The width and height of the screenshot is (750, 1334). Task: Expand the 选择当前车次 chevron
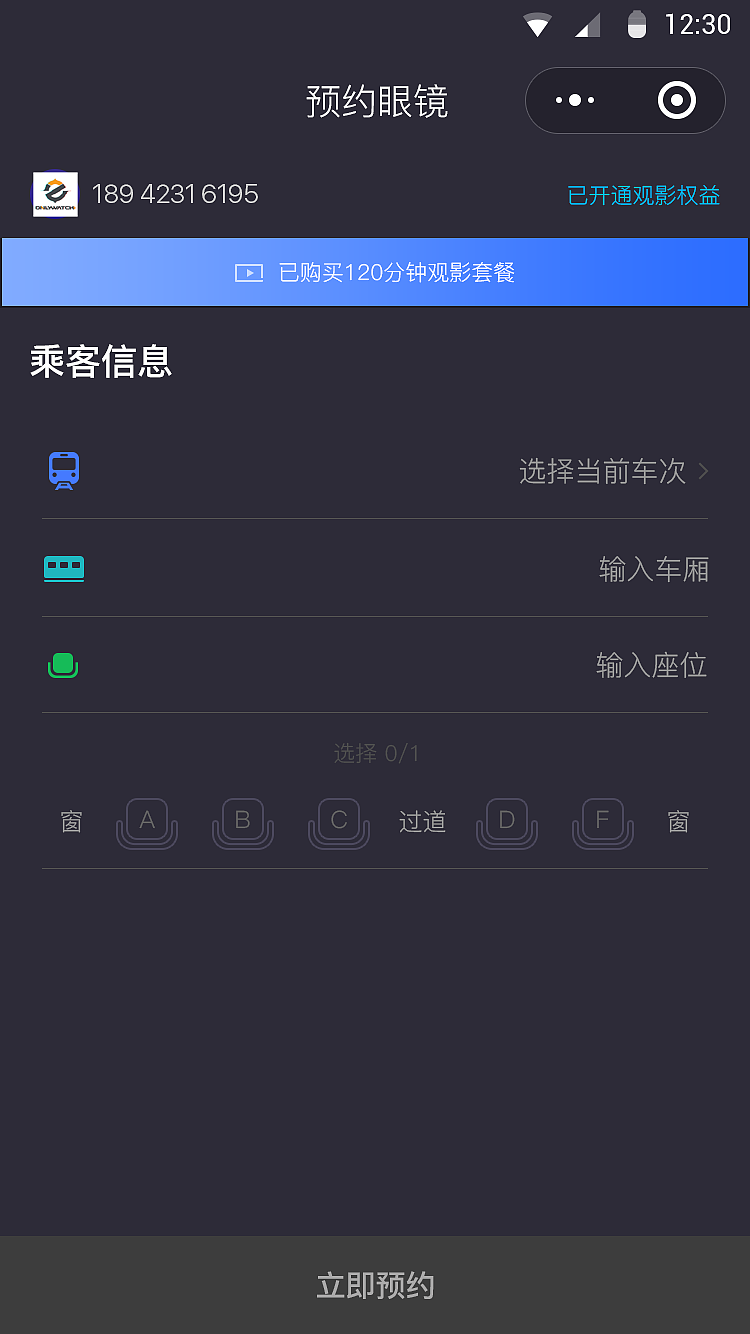tap(706, 471)
